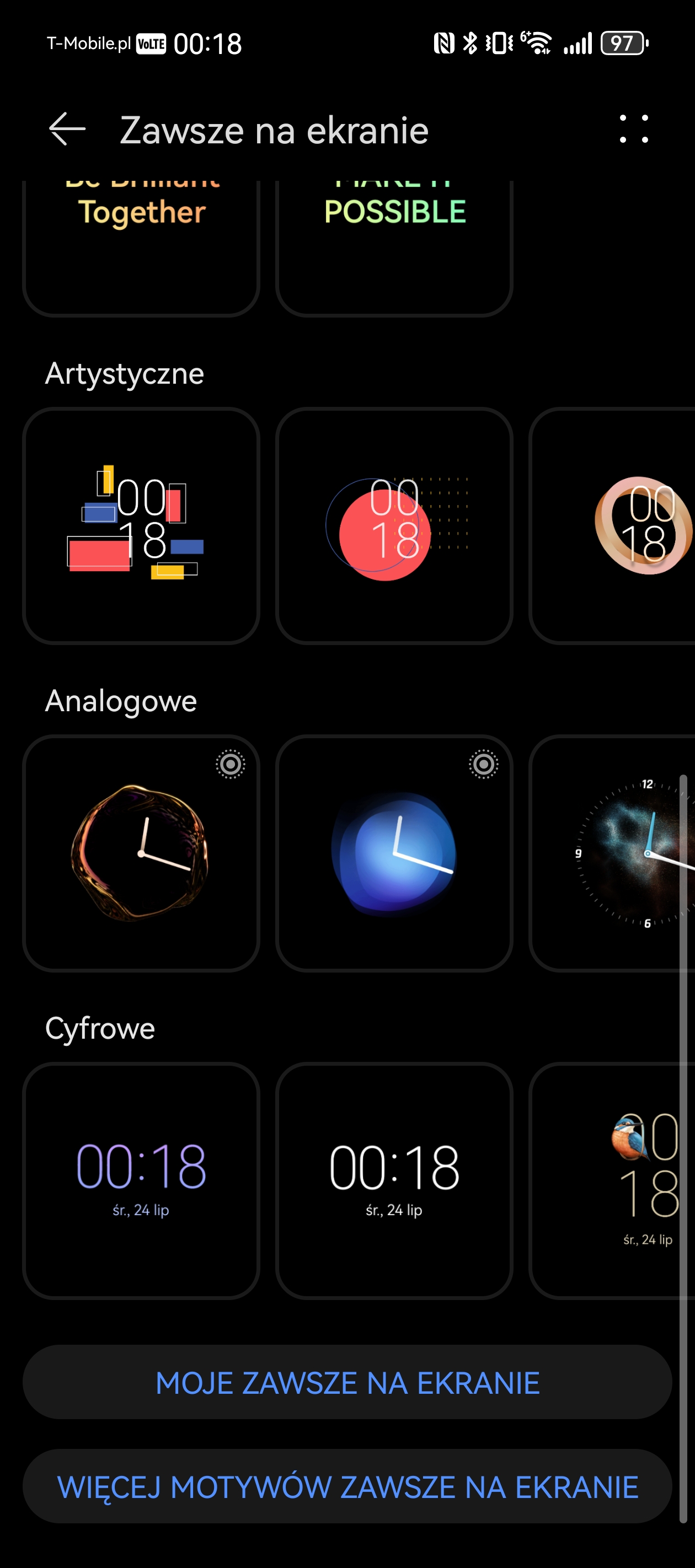Screen dimensions: 695x1568
Task: Select the POSSIBLE text clock style
Action: point(394,247)
